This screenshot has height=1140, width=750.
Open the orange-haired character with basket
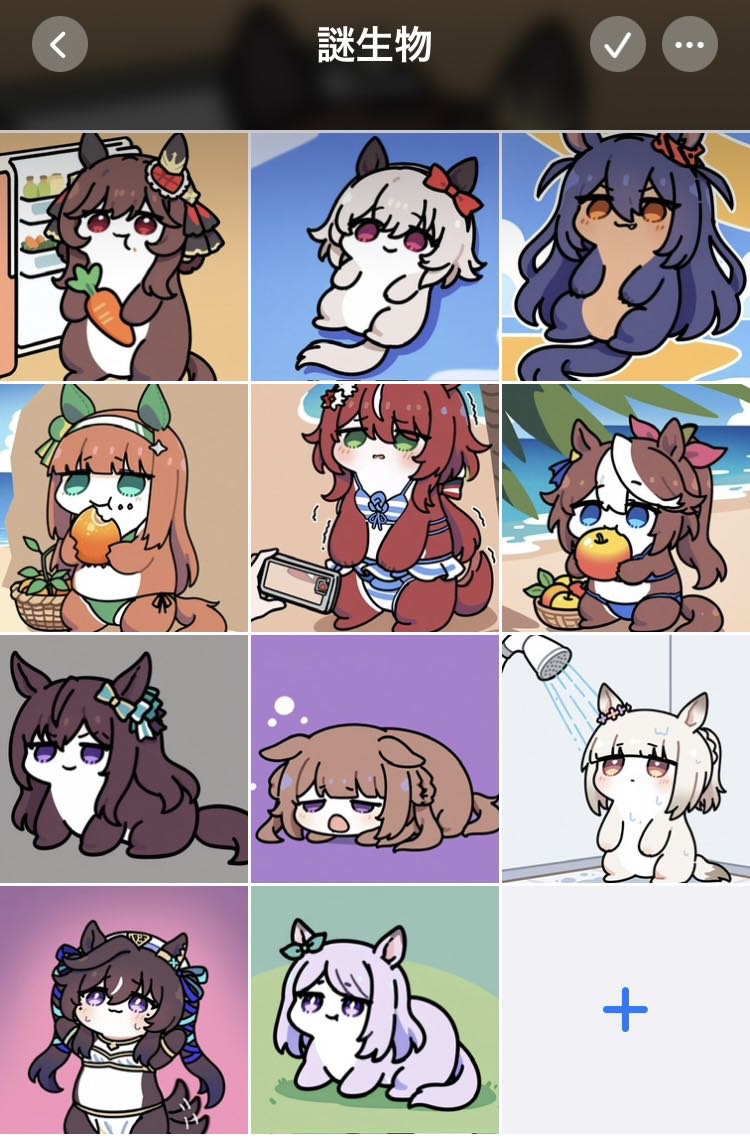tap(124, 508)
